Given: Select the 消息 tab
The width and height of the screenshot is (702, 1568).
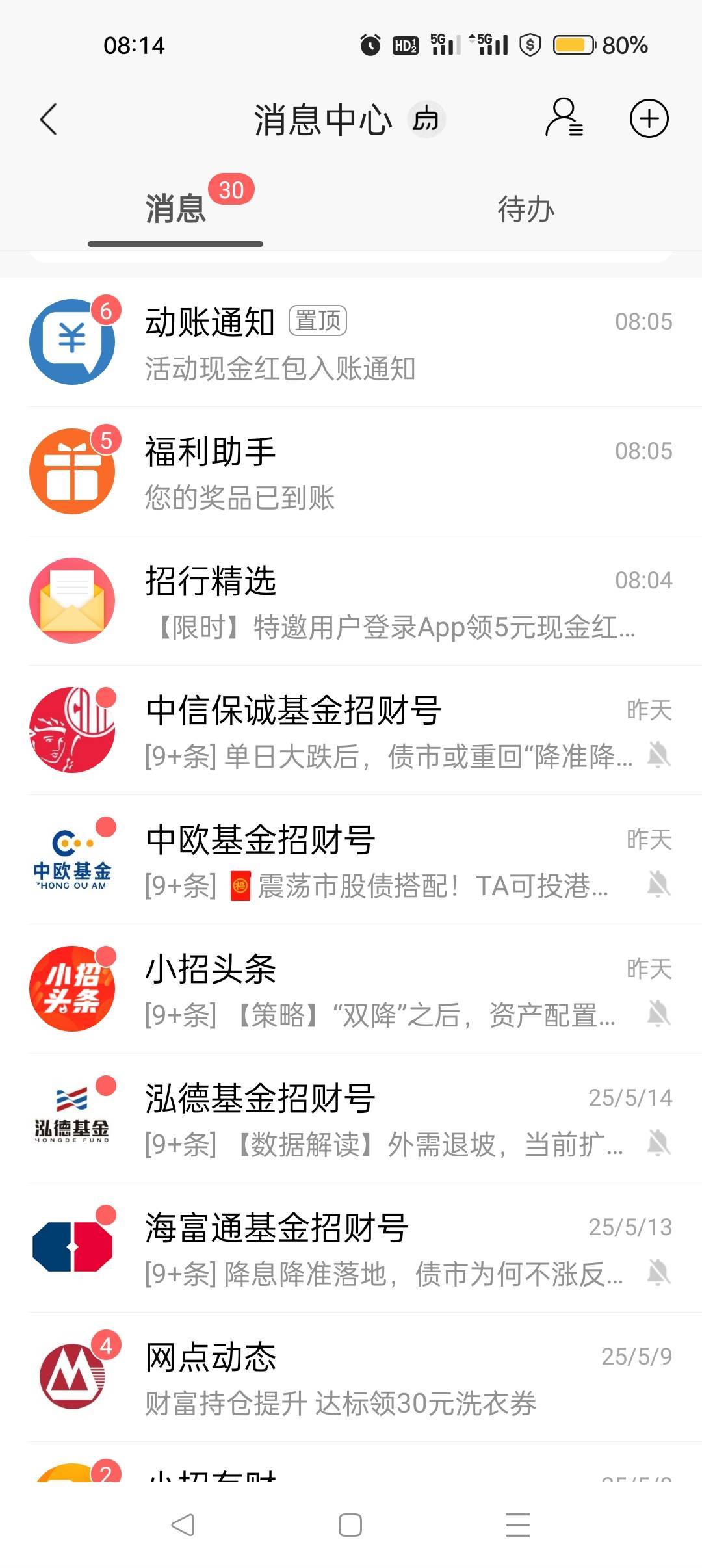Looking at the screenshot, I should (175, 209).
